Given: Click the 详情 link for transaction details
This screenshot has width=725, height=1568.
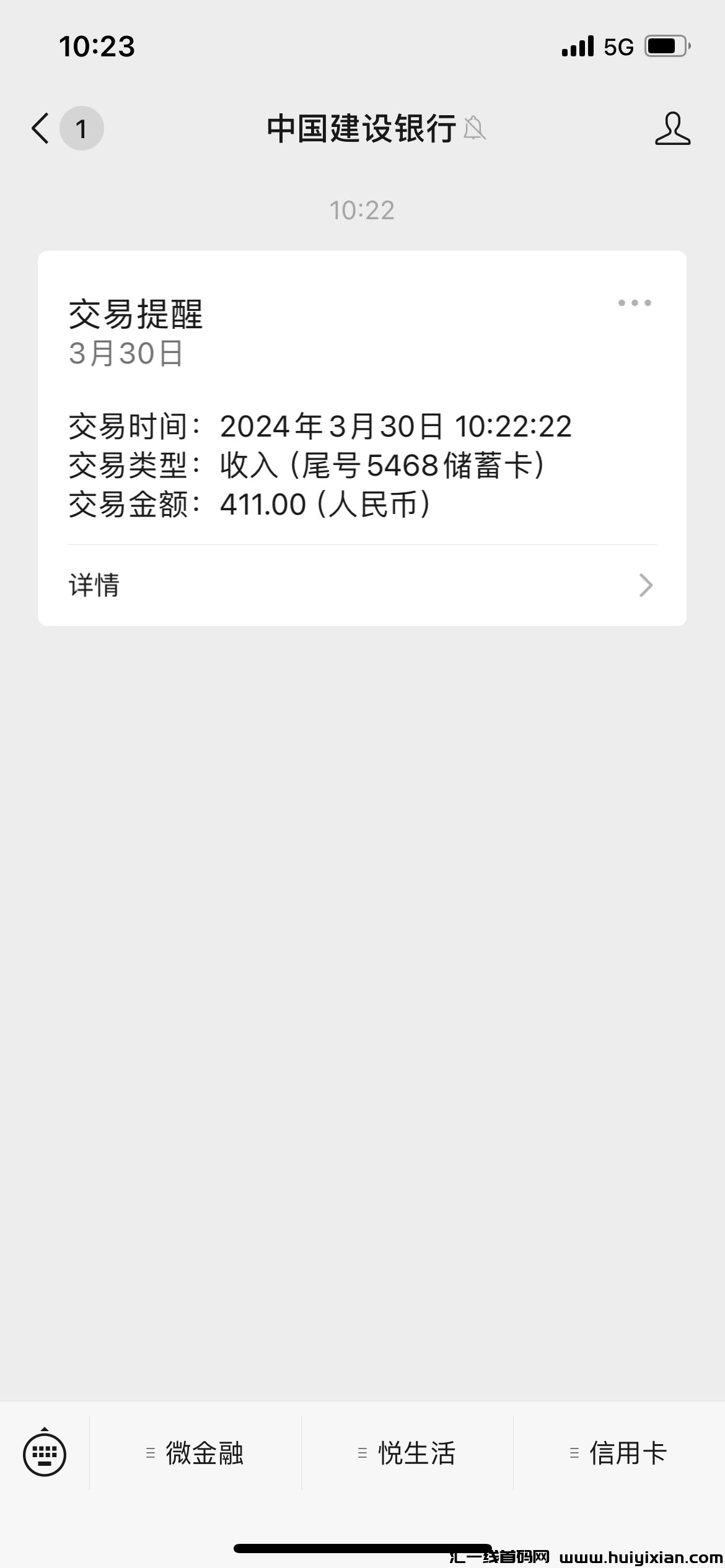Looking at the screenshot, I should pyautogui.click(x=94, y=585).
